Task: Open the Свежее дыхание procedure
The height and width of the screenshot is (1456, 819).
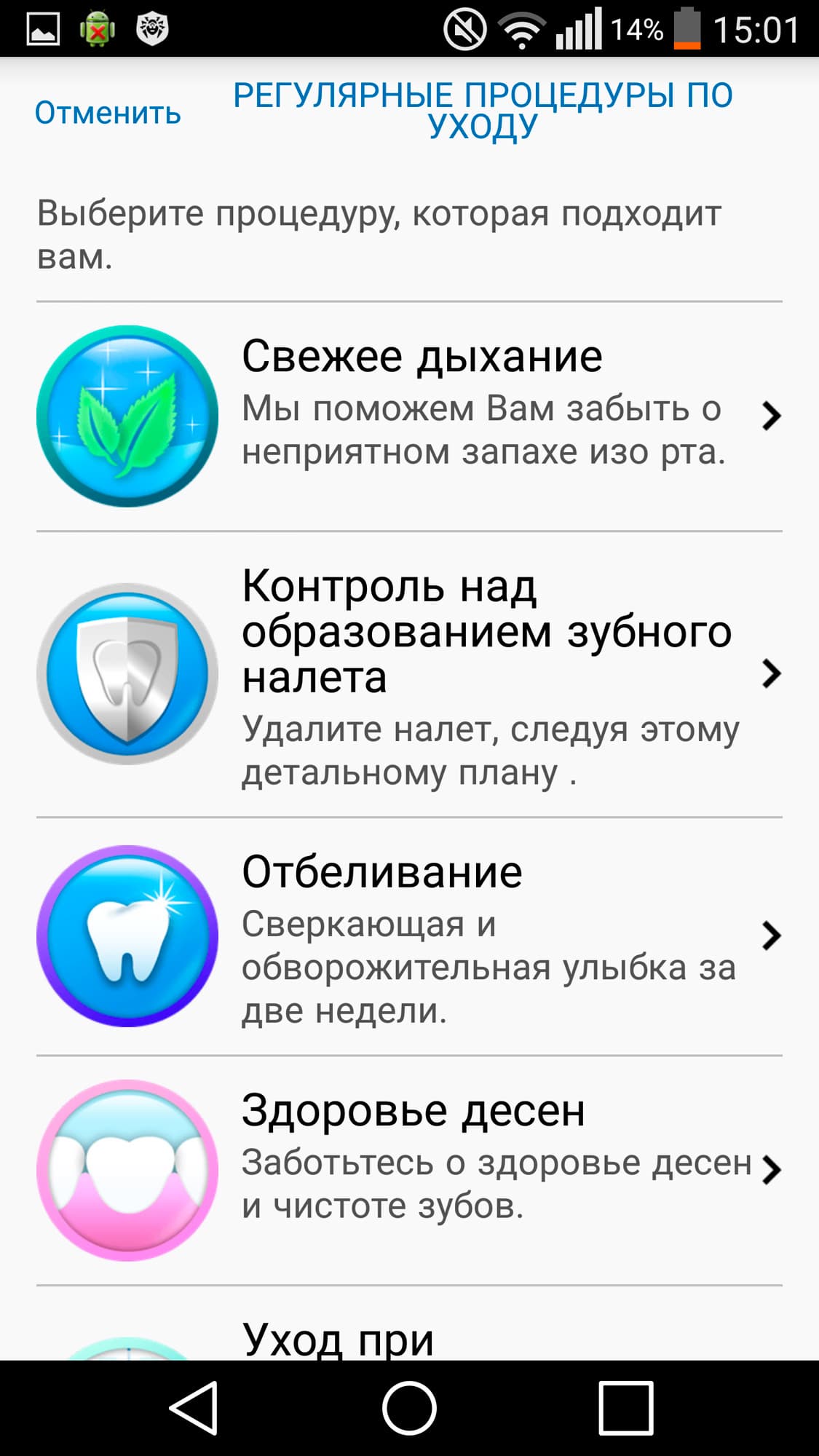Action: tap(422, 415)
